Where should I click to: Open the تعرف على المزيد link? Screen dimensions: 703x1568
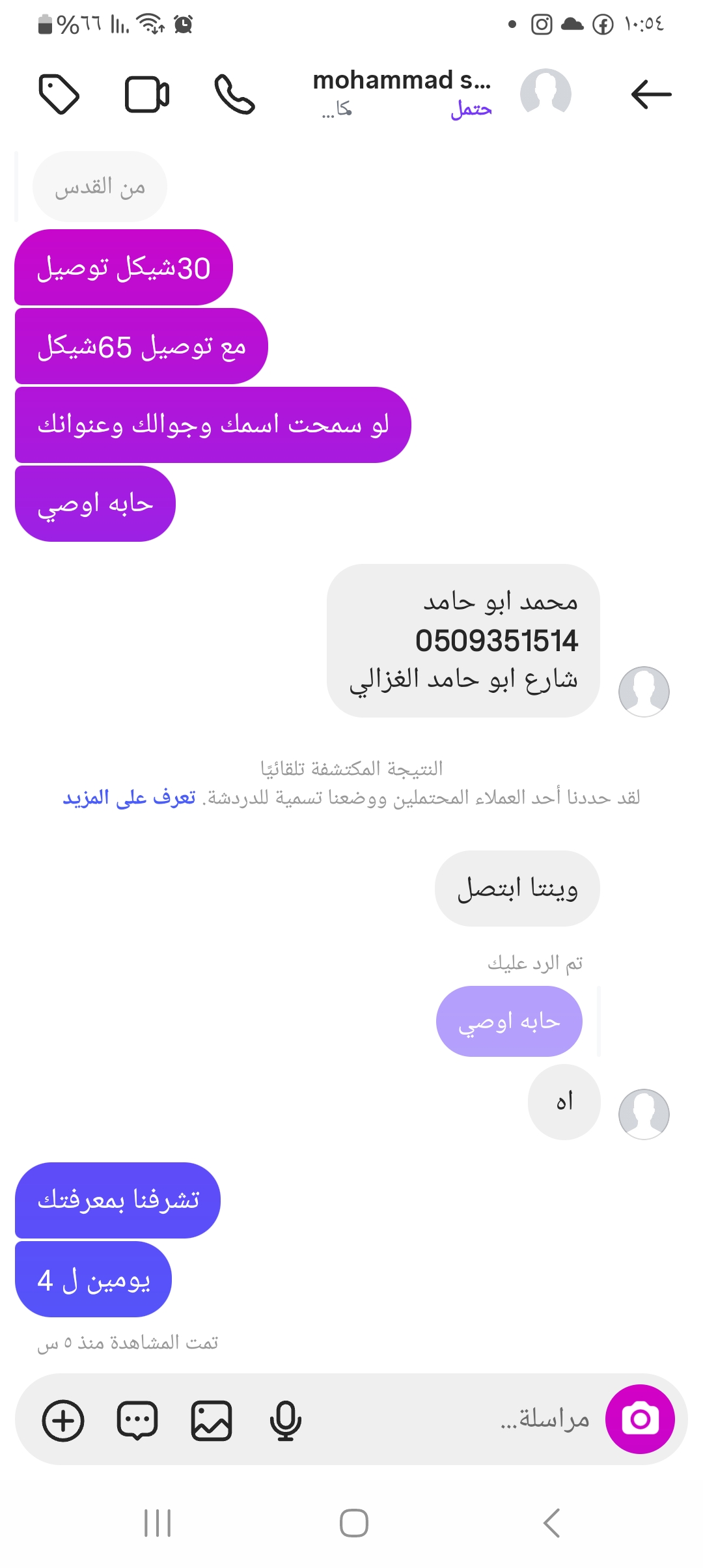(130, 798)
